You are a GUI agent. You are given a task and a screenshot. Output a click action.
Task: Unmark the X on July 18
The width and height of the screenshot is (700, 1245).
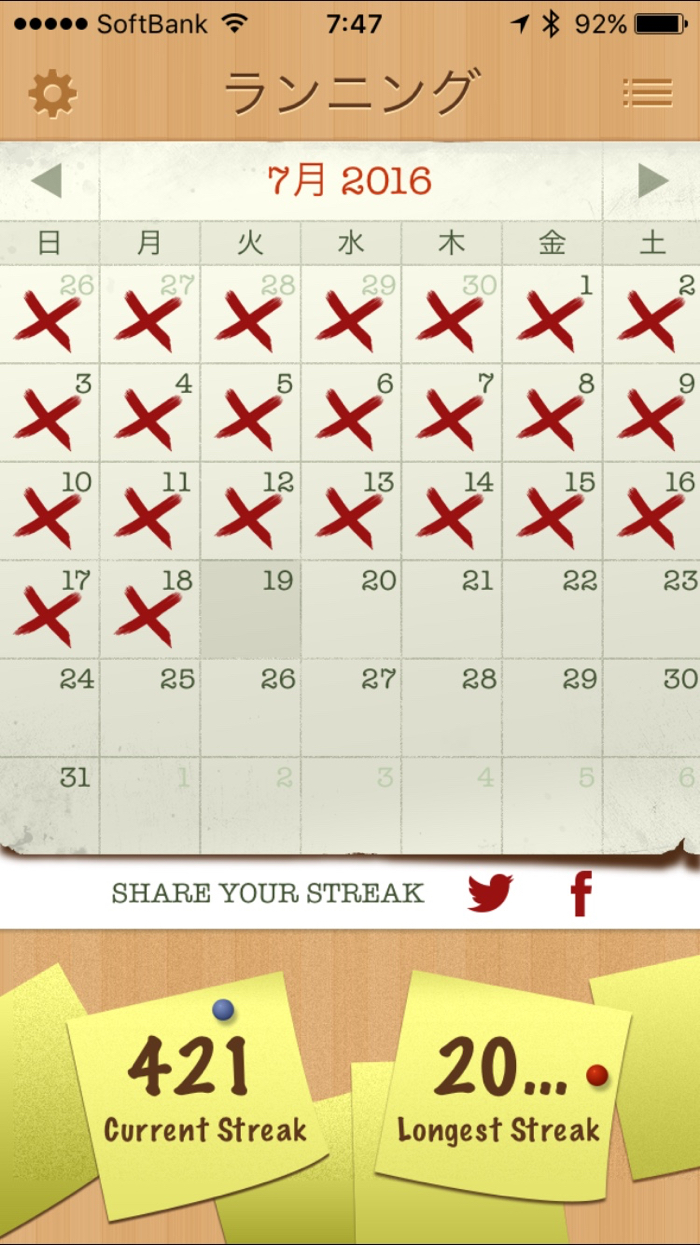coord(150,609)
